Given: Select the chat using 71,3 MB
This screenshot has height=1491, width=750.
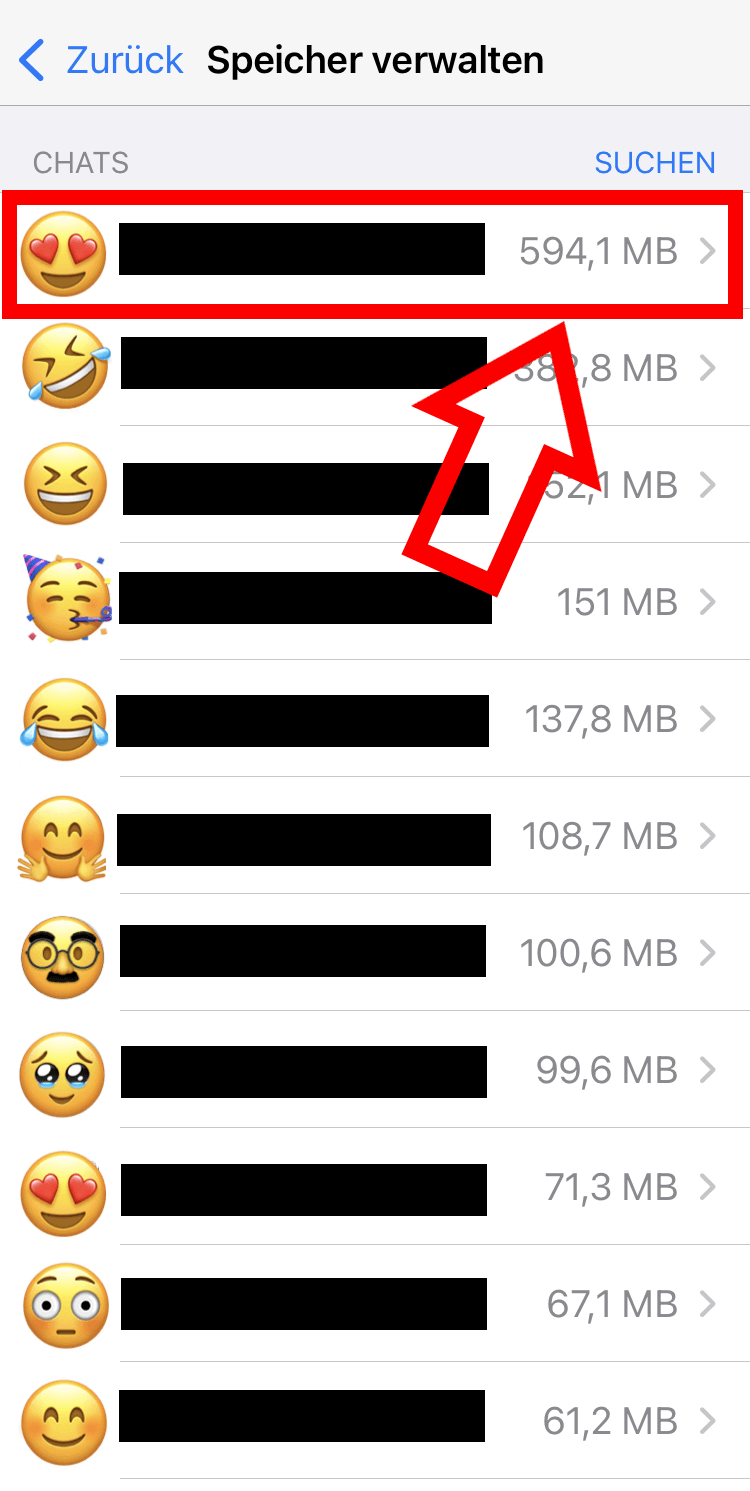Looking at the screenshot, I should (375, 1187).
